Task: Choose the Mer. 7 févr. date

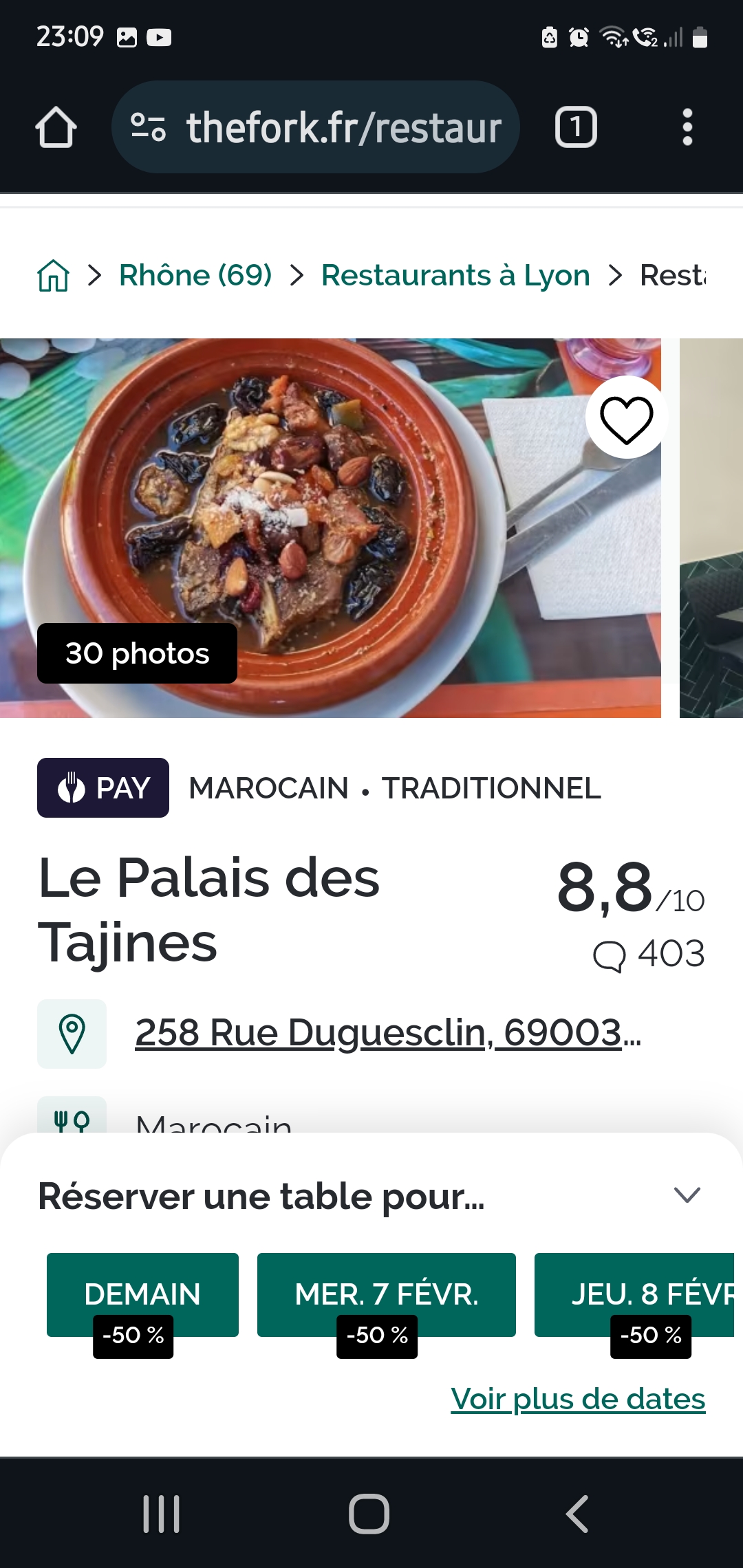Action: [x=386, y=1294]
